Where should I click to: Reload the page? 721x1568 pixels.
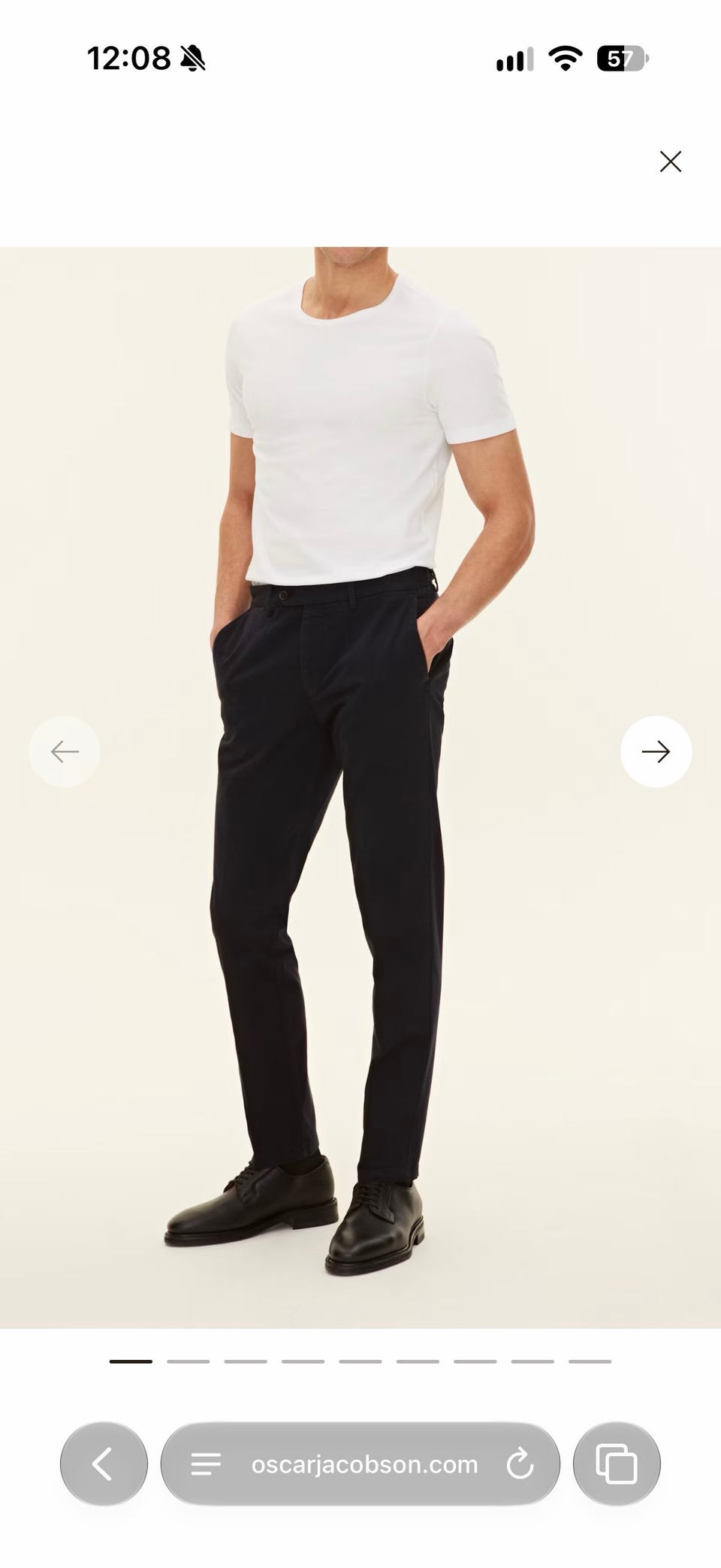coord(520,1464)
